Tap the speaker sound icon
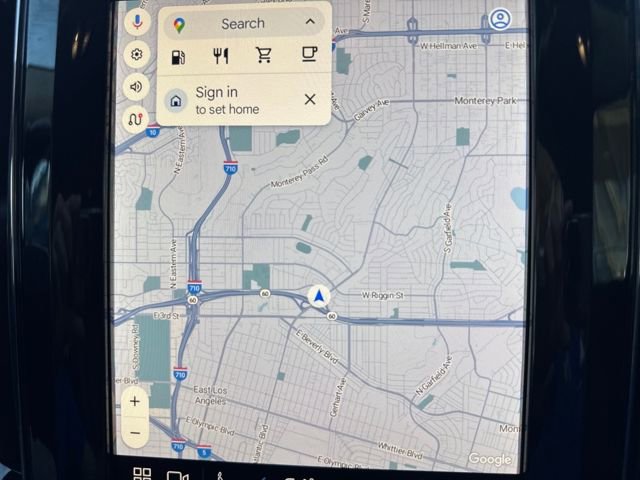 pyautogui.click(x=137, y=87)
